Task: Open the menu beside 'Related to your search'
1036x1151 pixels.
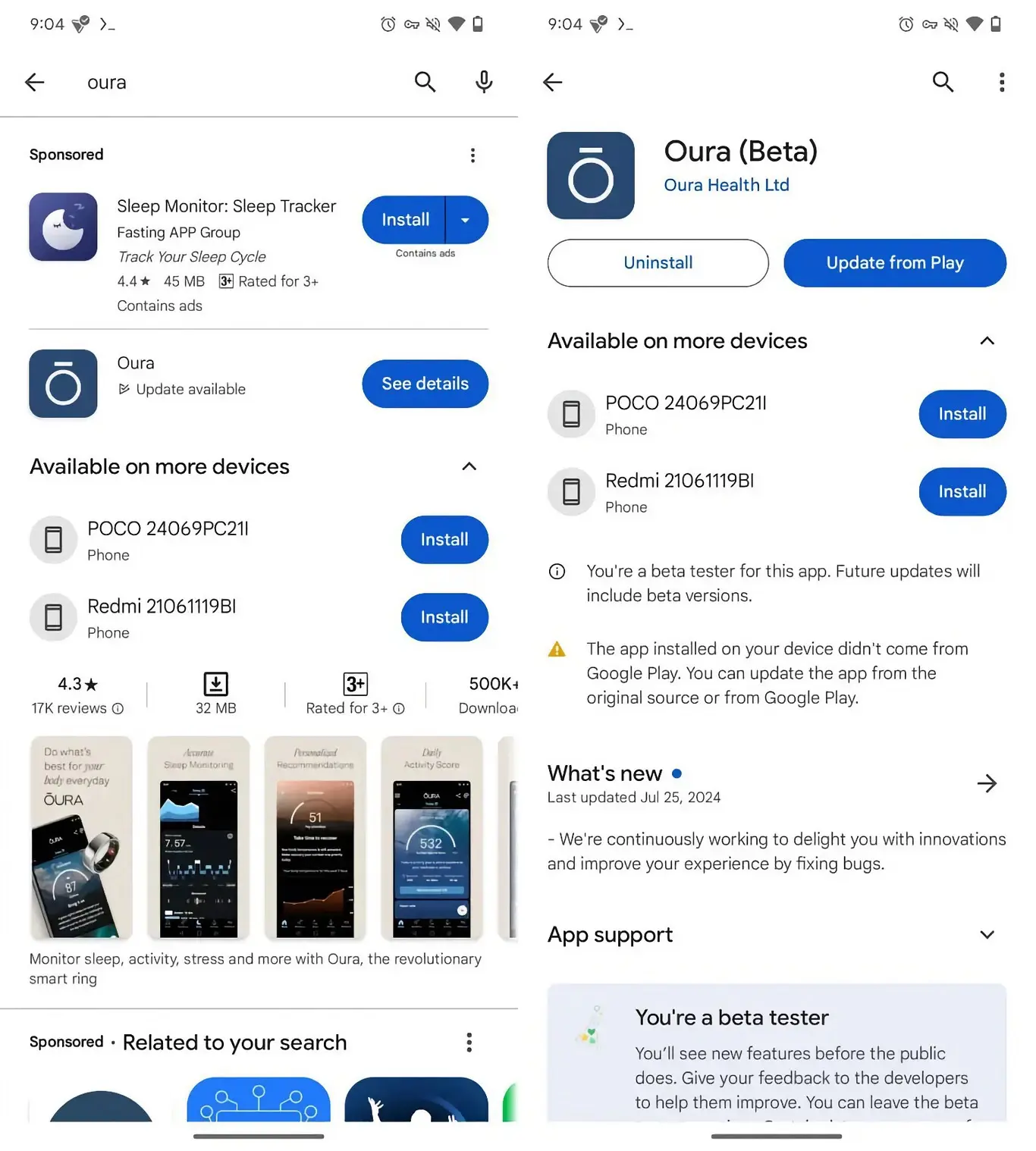Action: pyautogui.click(x=469, y=1043)
